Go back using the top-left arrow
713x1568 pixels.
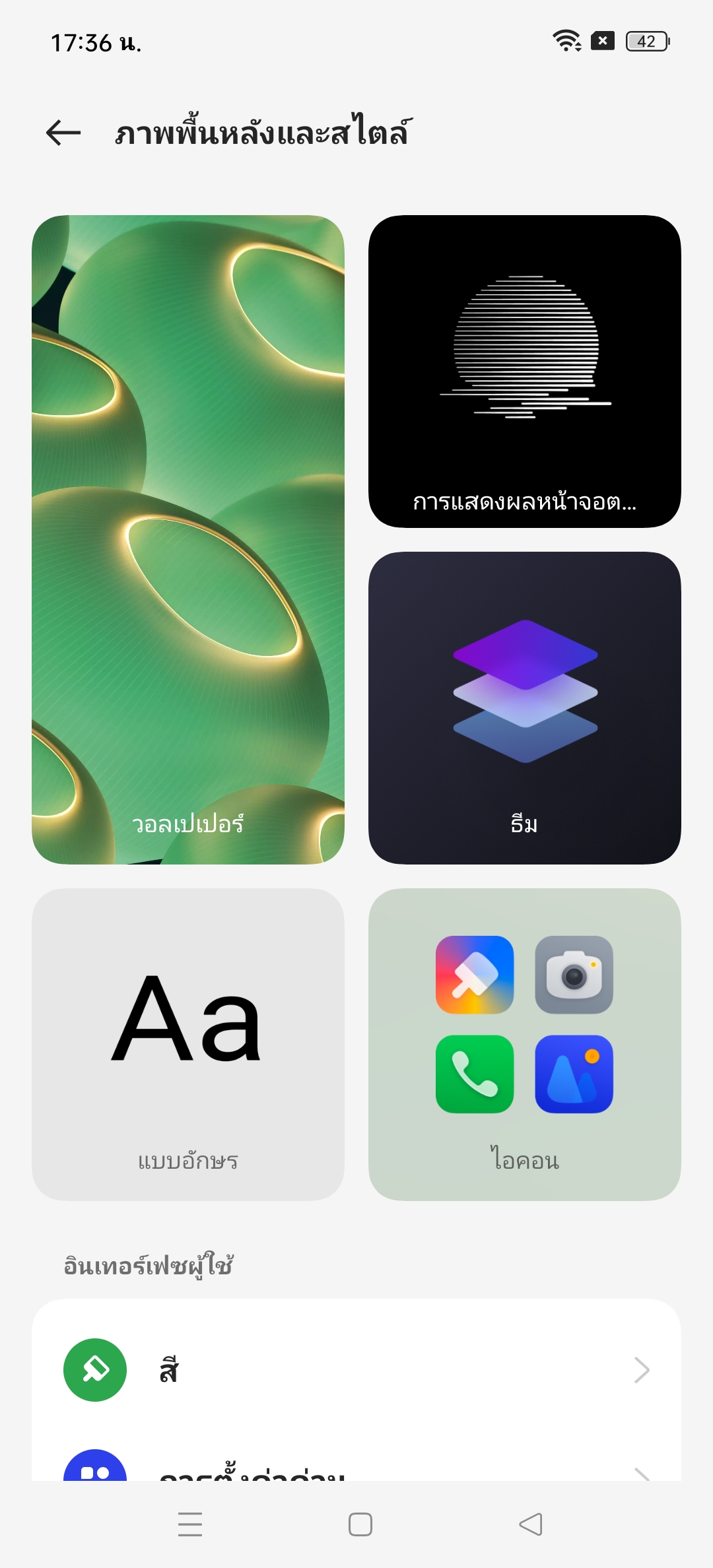pyautogui.click(x=63, y=133)
